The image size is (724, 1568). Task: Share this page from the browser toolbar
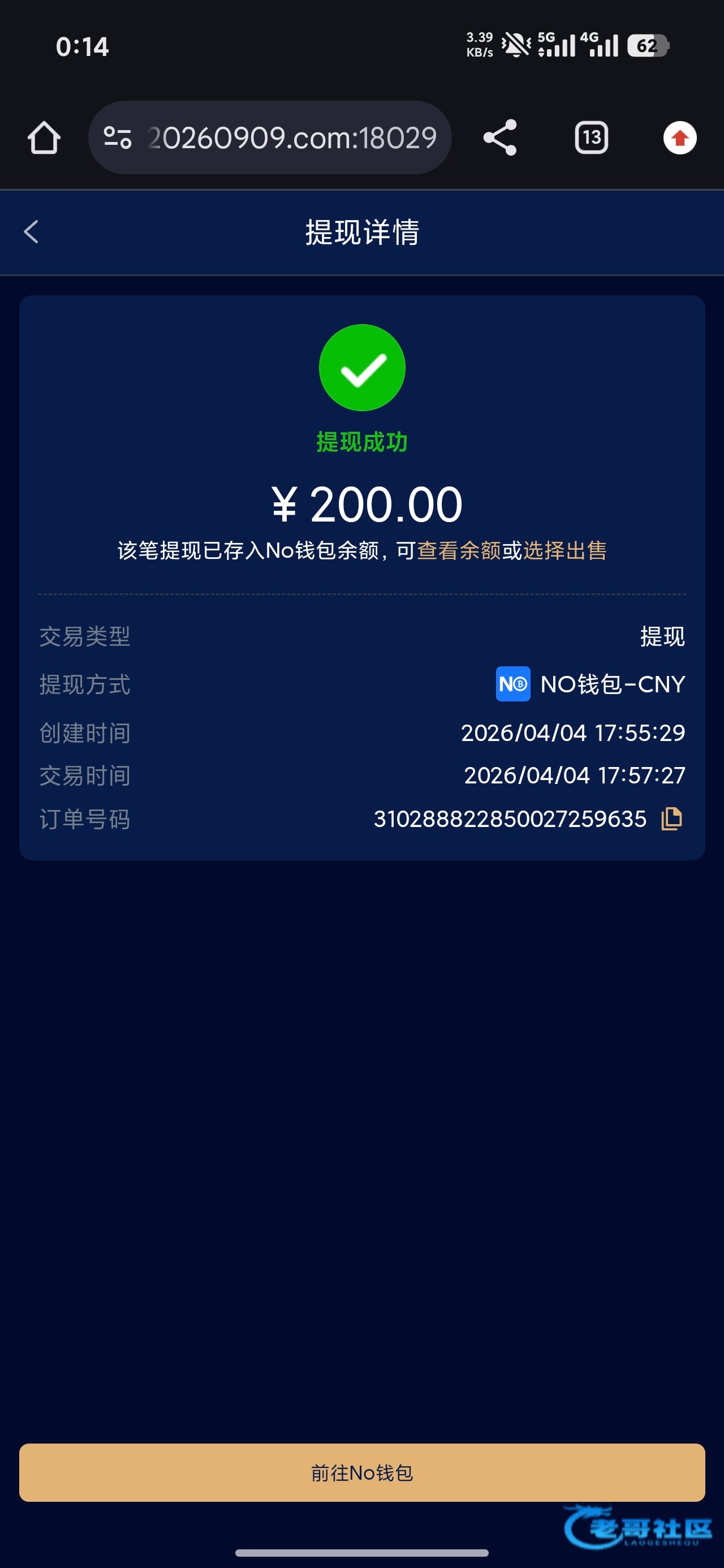coord(500,137)
